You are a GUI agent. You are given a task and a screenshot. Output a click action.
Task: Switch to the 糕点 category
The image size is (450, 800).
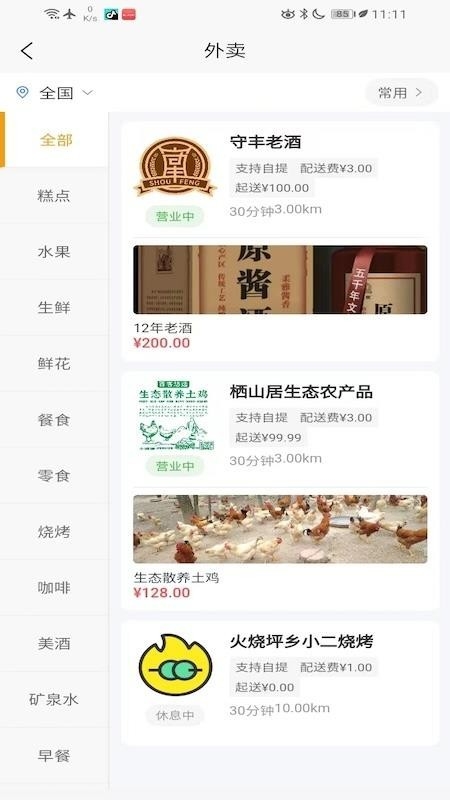[55, 195]
